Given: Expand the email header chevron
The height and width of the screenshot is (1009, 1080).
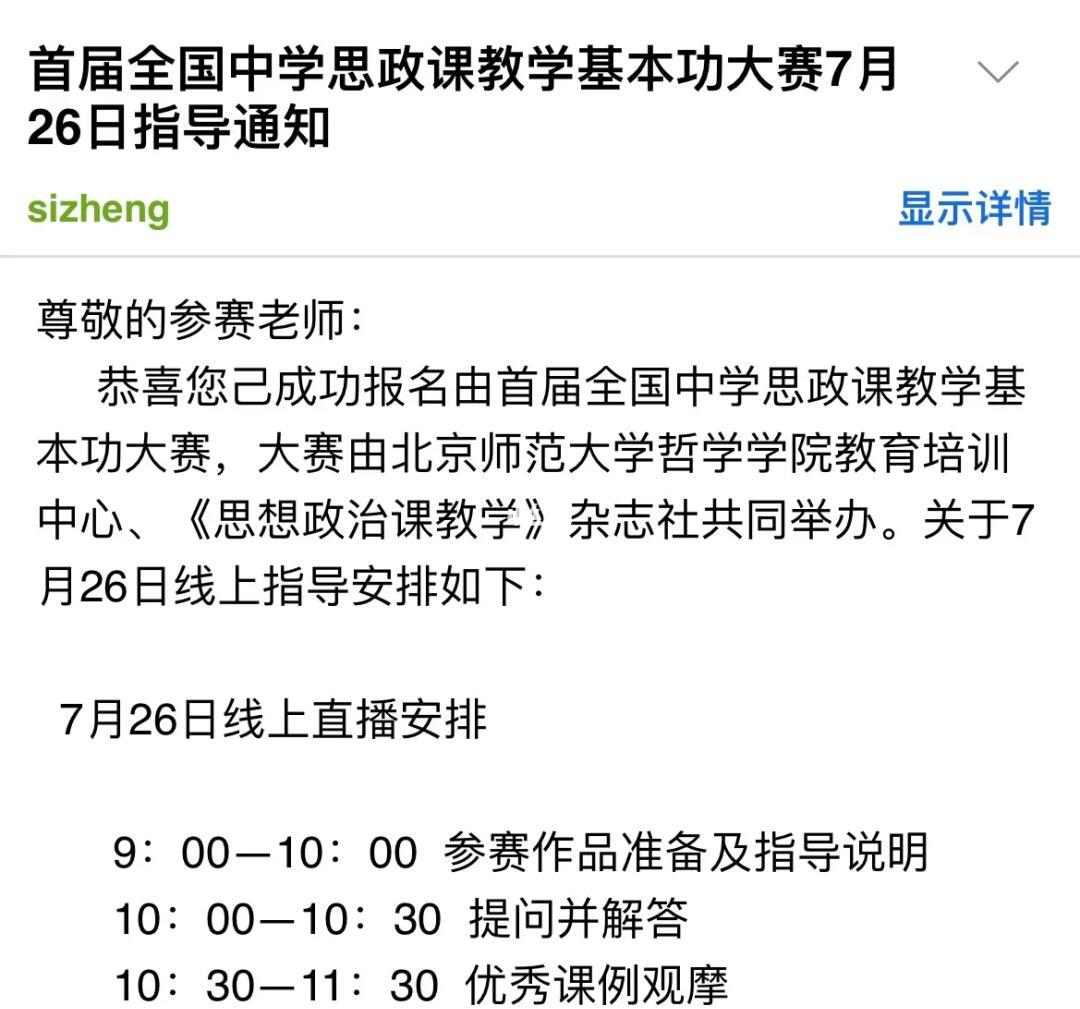Looking at the screenshot, I should 997,72.
